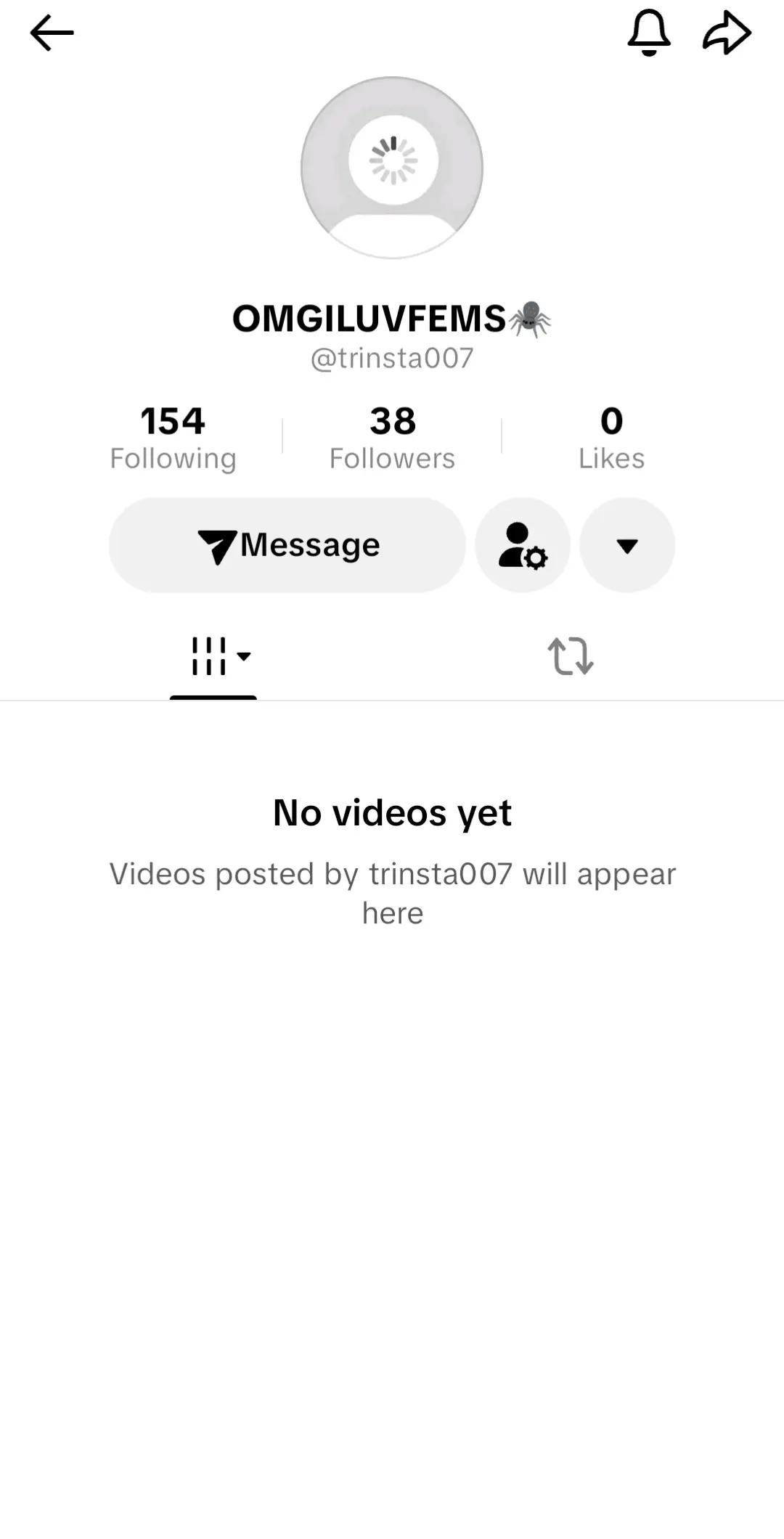Screen dimensions: 784x1539
Task: Open the profile picture
Action: tap(392, 168)
